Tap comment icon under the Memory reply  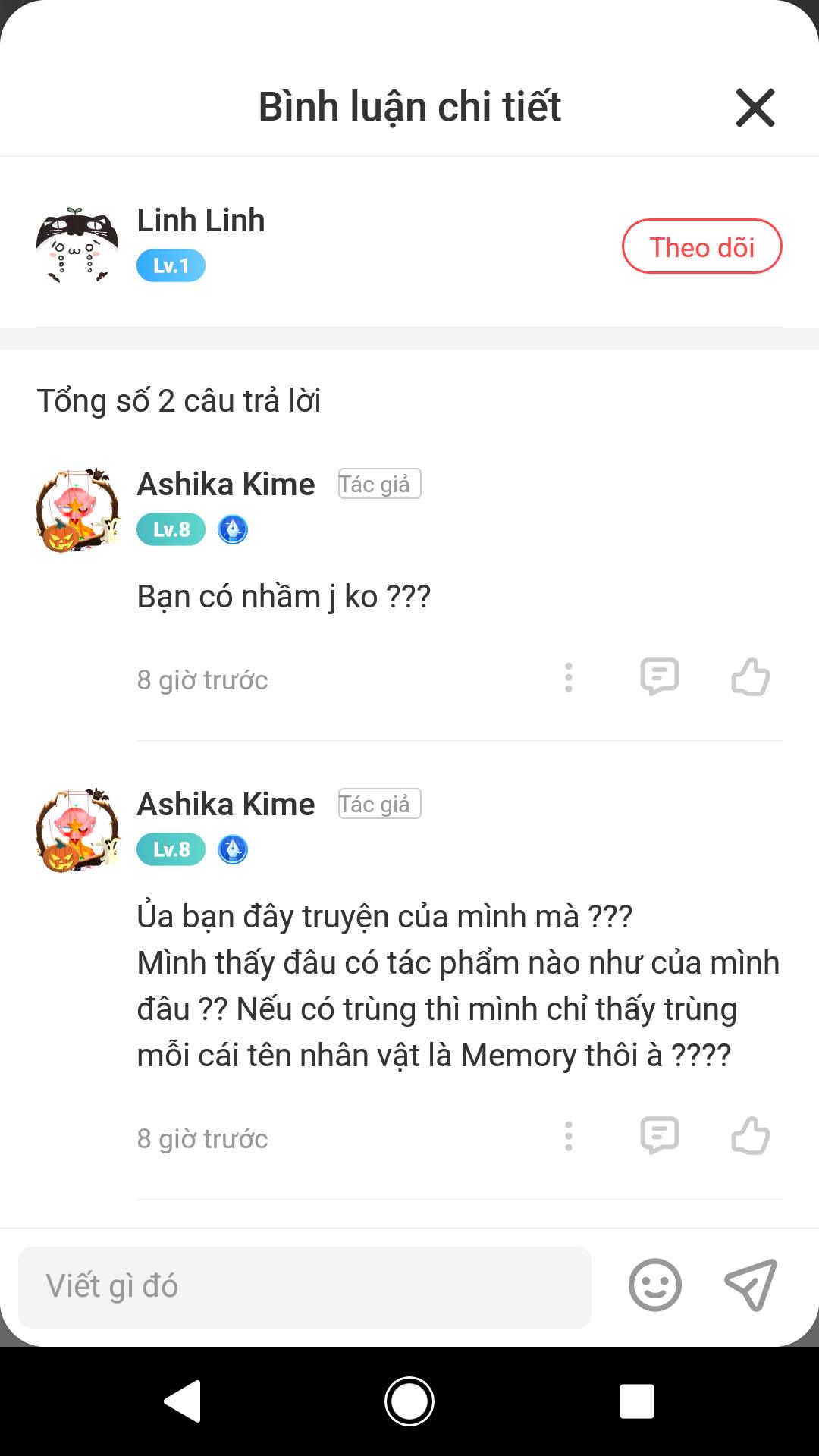coord(659,1135)
